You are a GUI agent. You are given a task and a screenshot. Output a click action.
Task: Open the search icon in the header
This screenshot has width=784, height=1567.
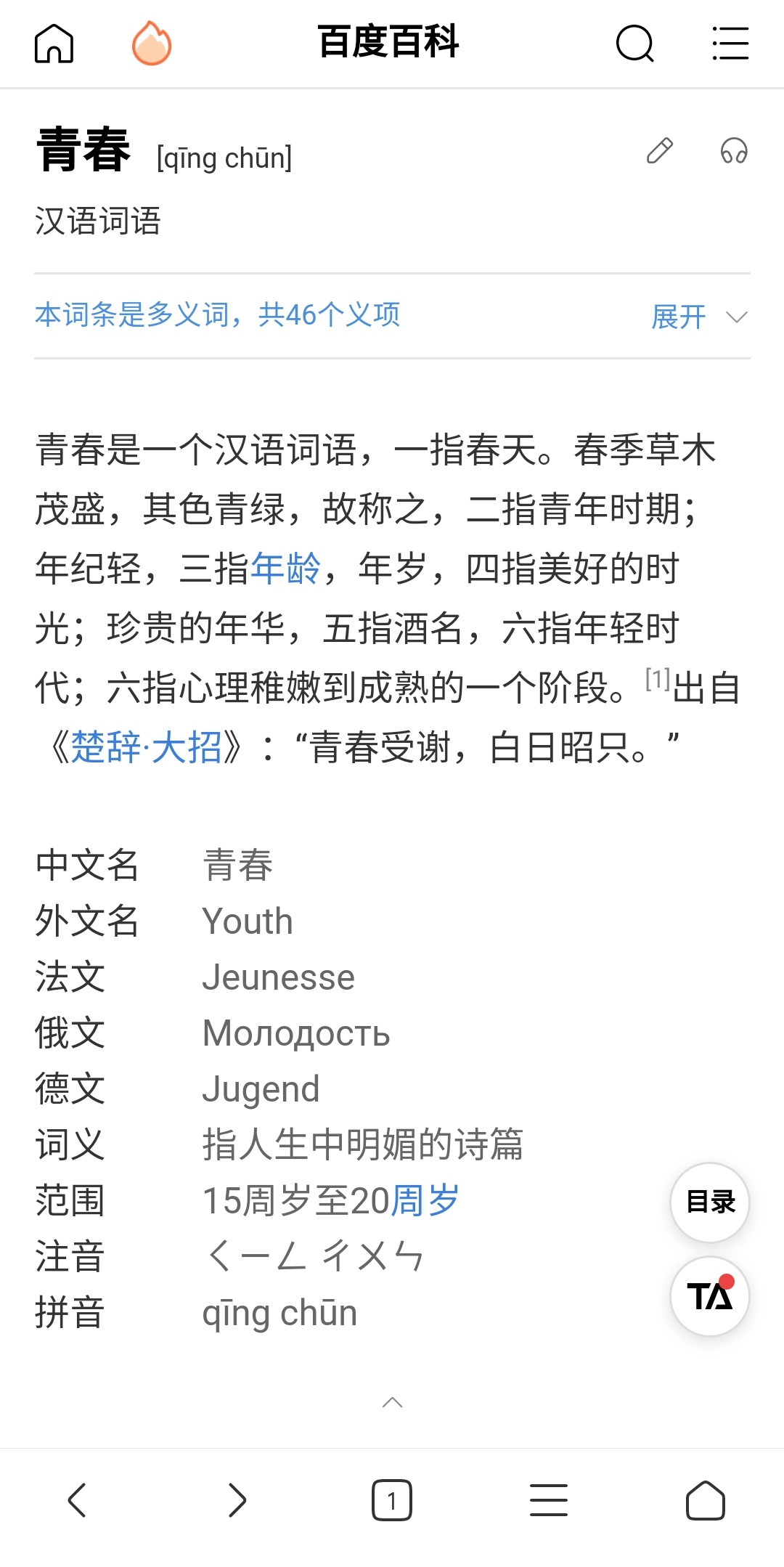pos(635,44)
